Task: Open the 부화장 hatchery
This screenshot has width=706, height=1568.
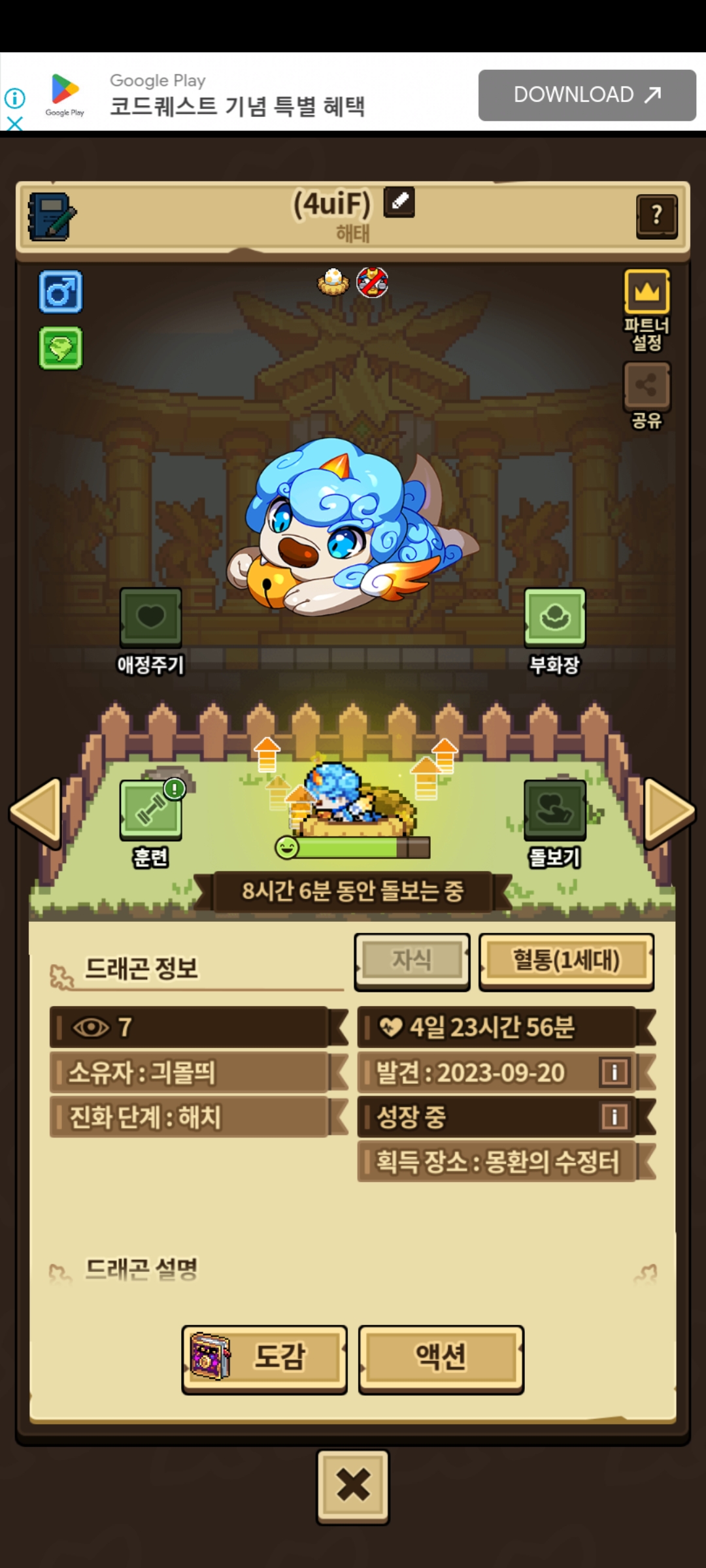Action: tap(554, 618)
